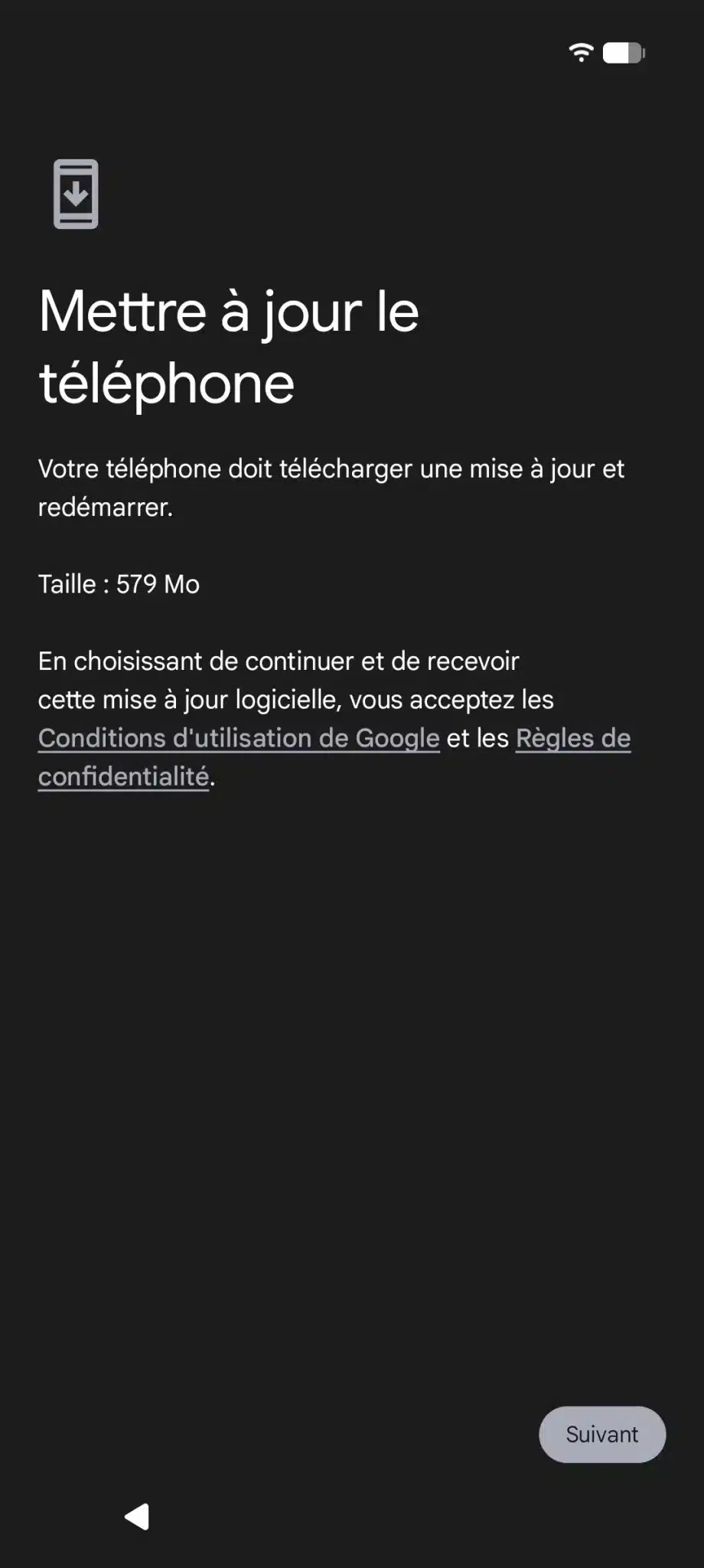The image size is (704, 1568).
Task: Open Règles de confidentialité link
Action: 572,738
